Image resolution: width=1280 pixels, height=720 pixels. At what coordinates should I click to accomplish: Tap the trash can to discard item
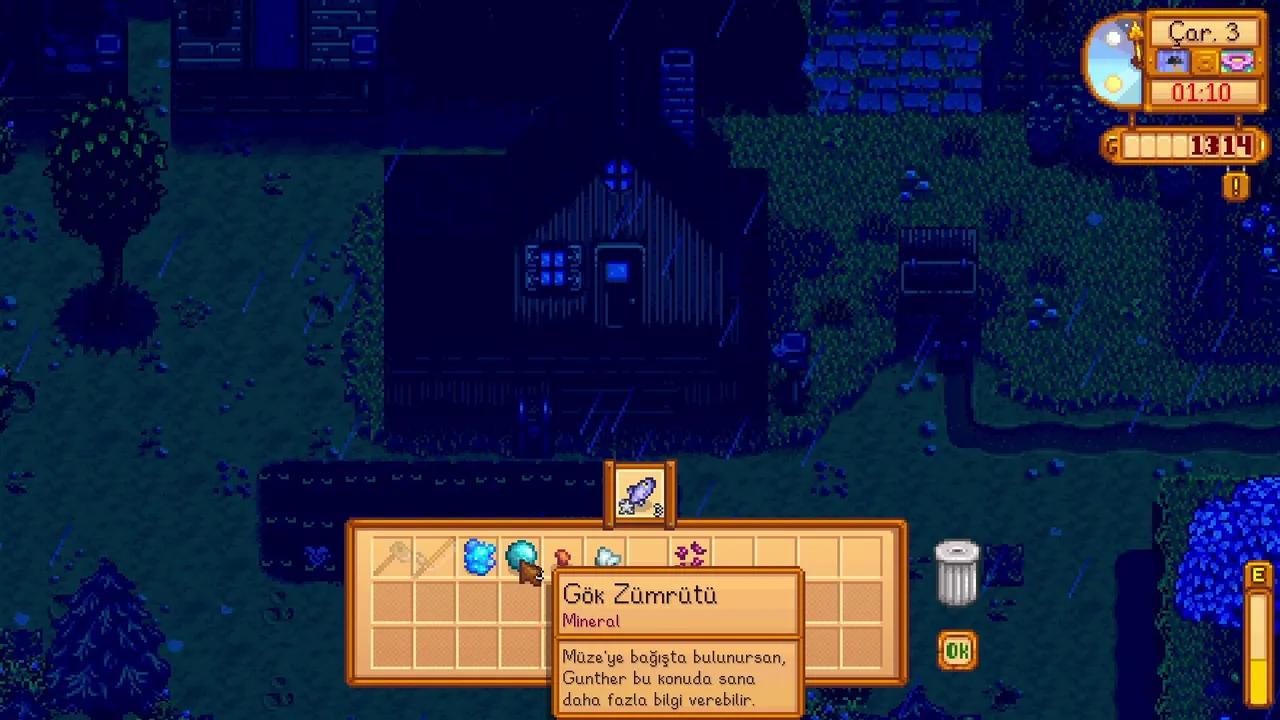[956, 574]
